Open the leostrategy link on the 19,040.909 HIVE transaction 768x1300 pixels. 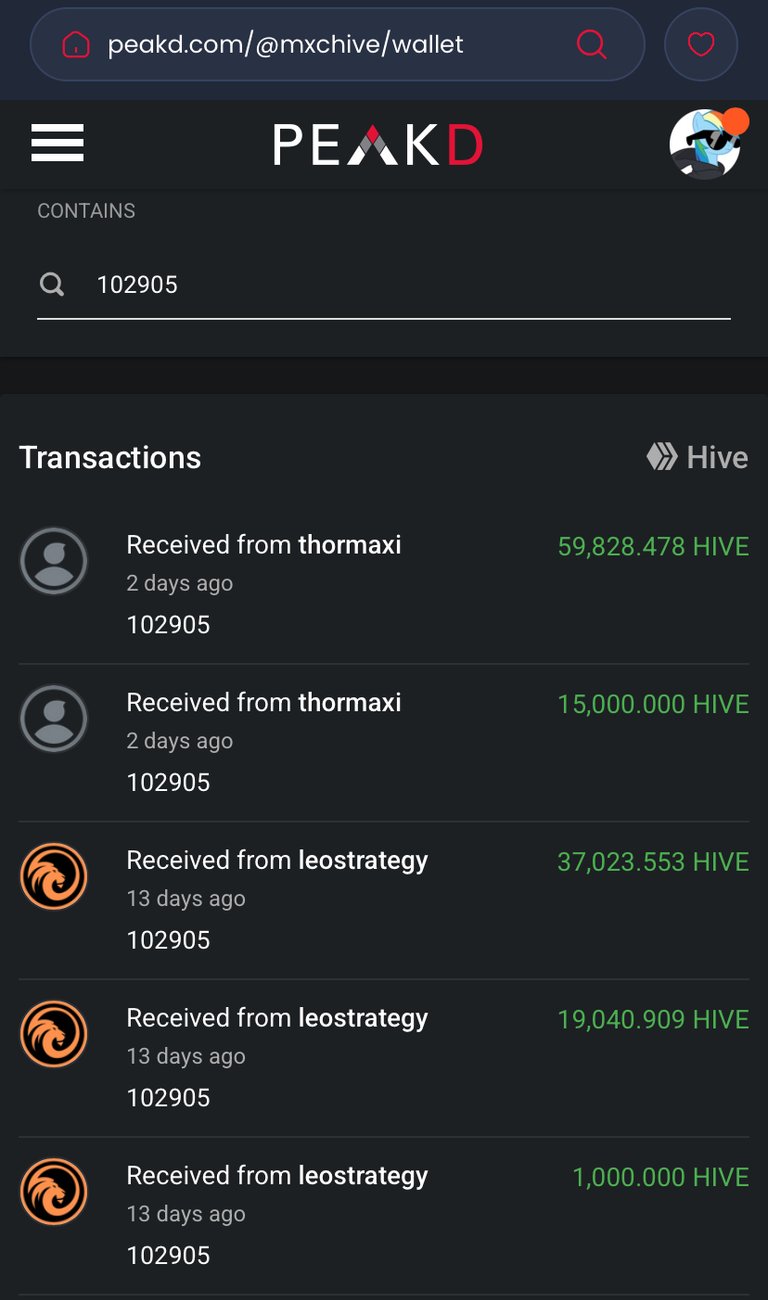(x=363, y=1018)
